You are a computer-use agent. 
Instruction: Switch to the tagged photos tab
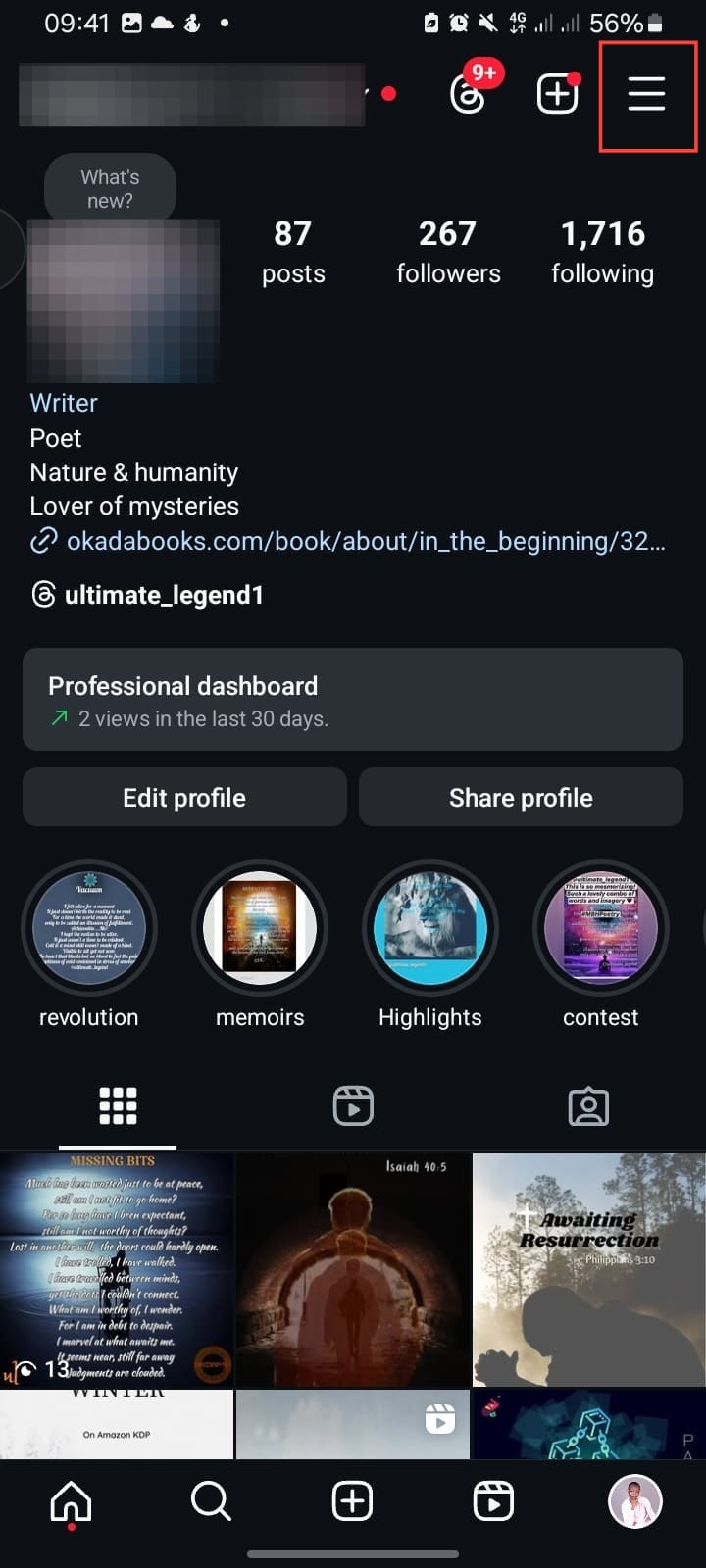coord(588,1106)
